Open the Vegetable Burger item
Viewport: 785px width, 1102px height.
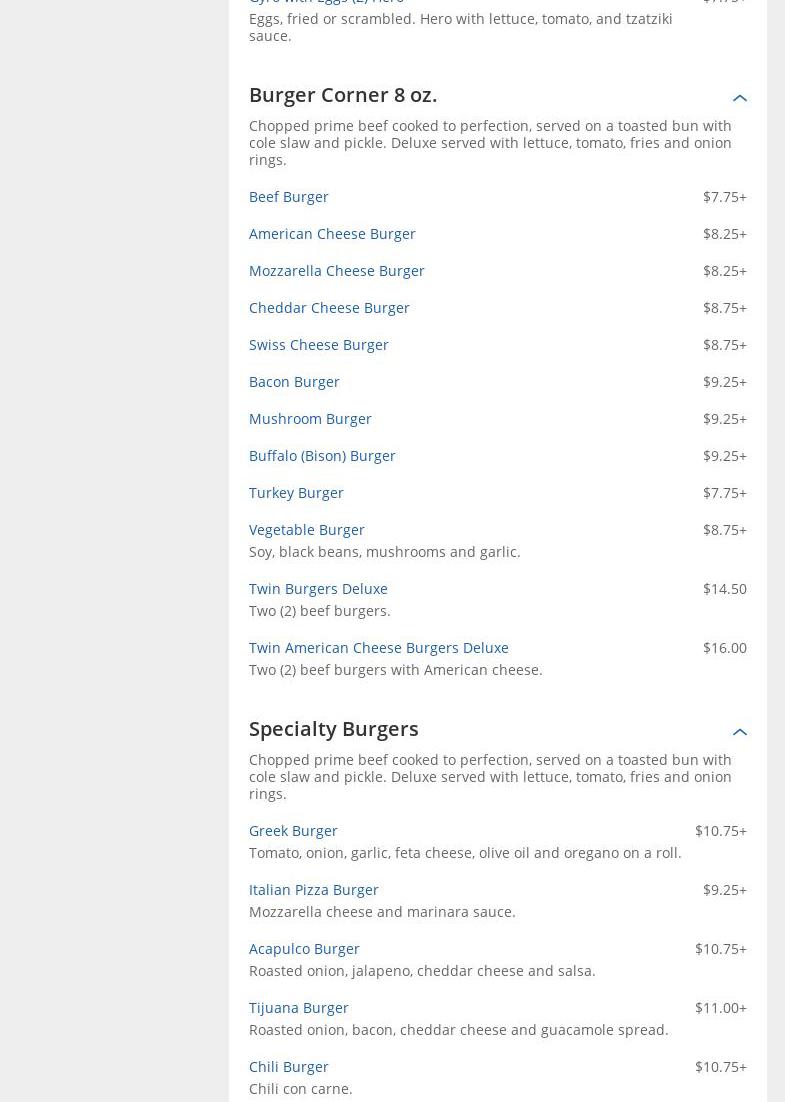[x=306, y=530]
